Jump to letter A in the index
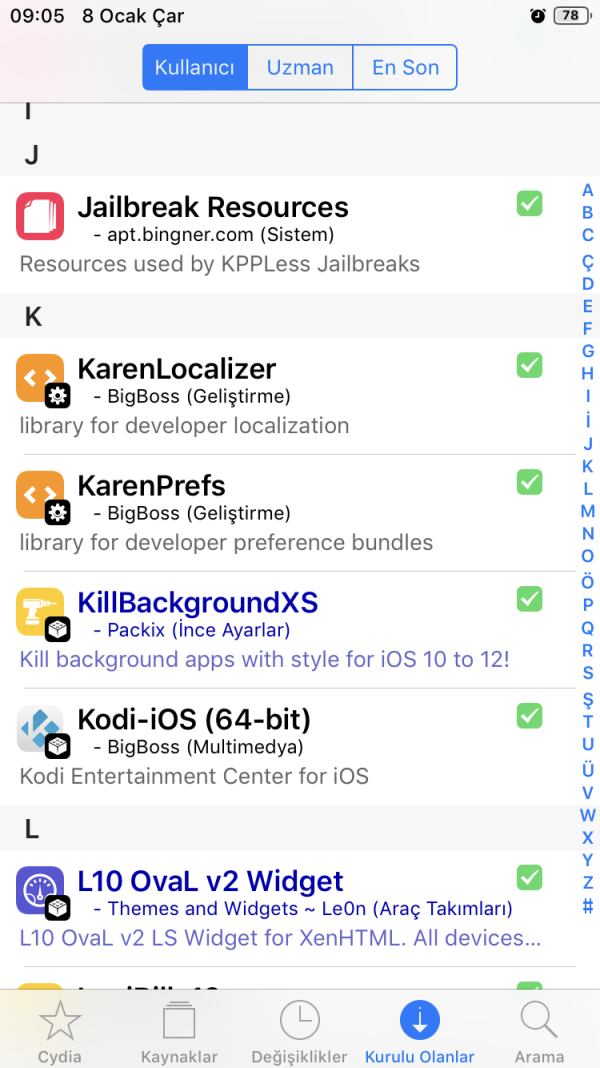 pos(588,190)
